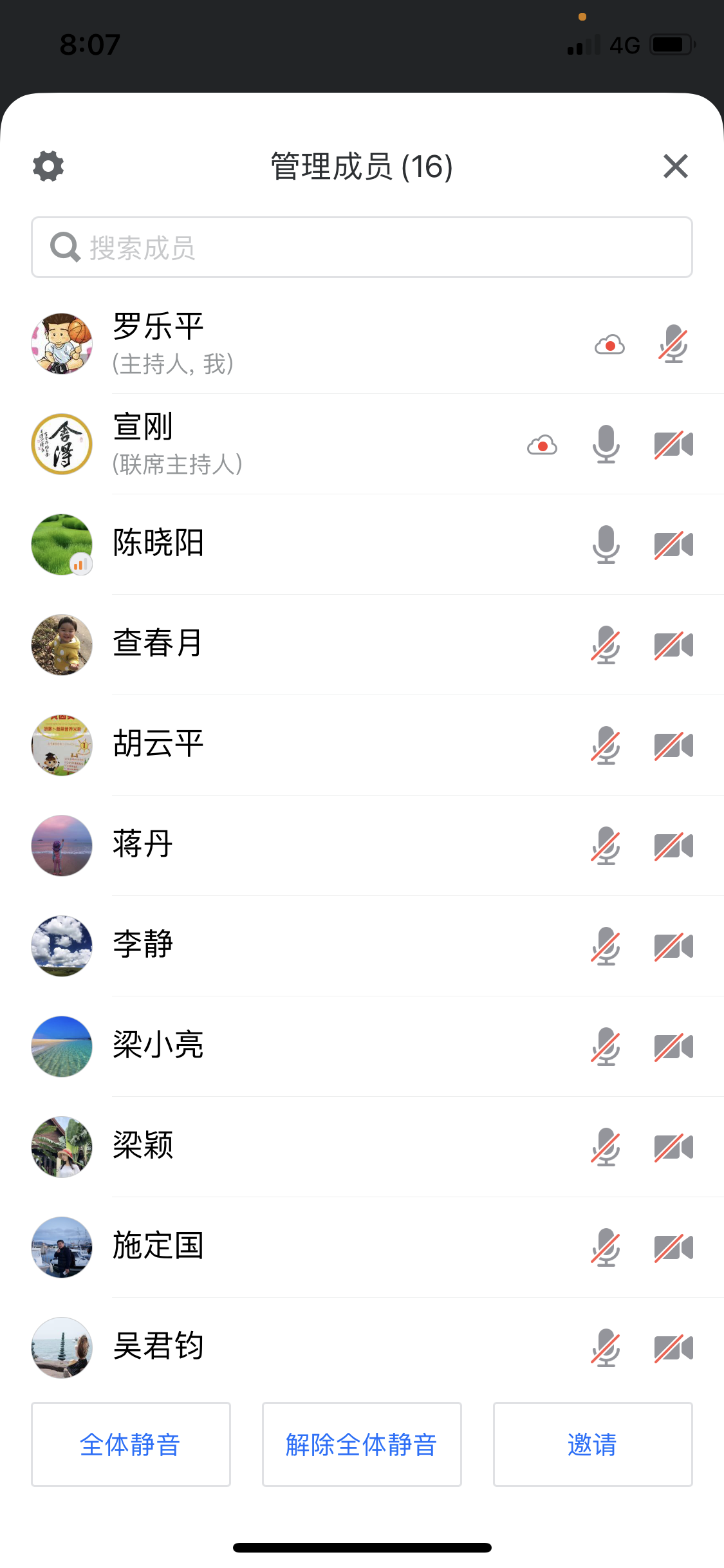
Task: Close the 管理成员 panel
Action: coord(675,166)
